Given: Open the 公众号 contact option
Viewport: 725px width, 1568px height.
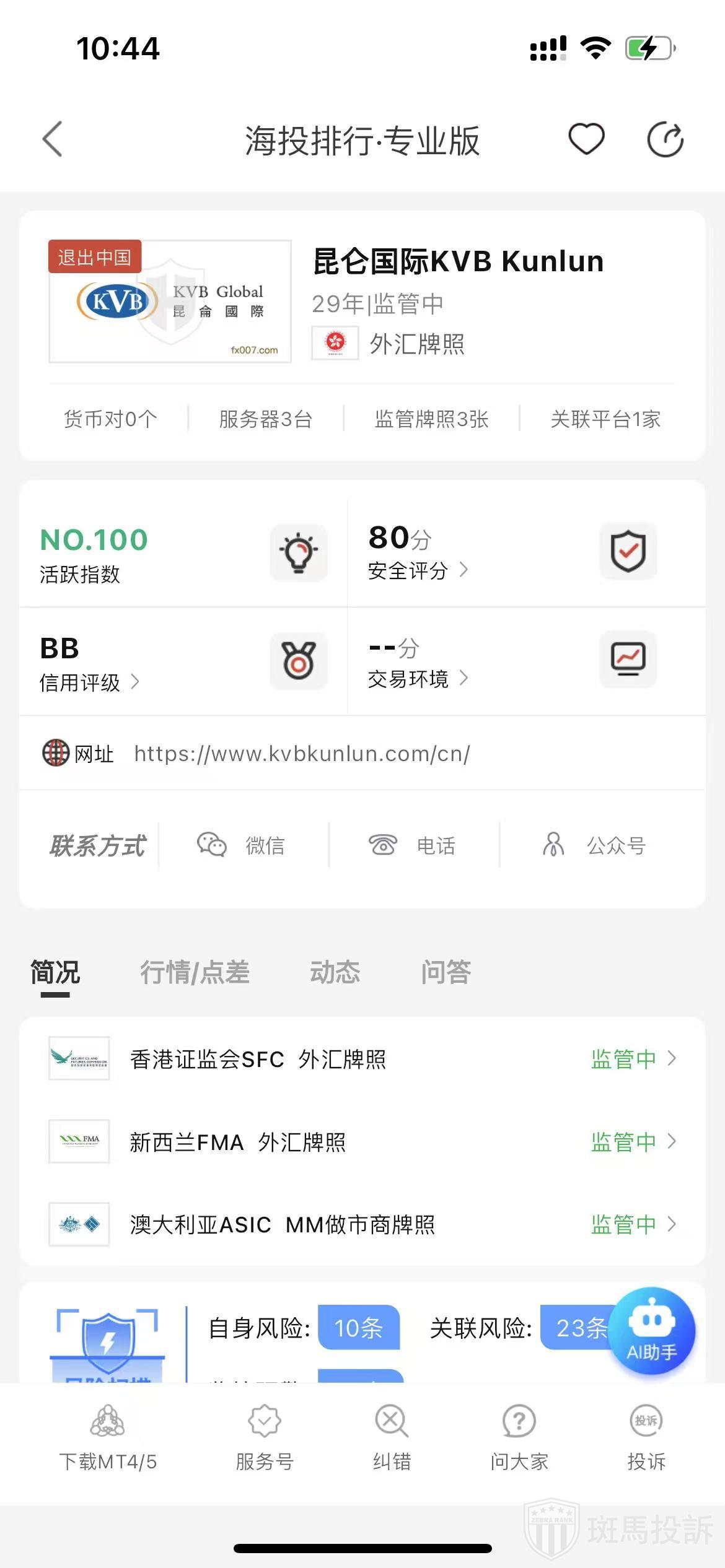Looking at the screenshot, I should (x=595, y=845).
